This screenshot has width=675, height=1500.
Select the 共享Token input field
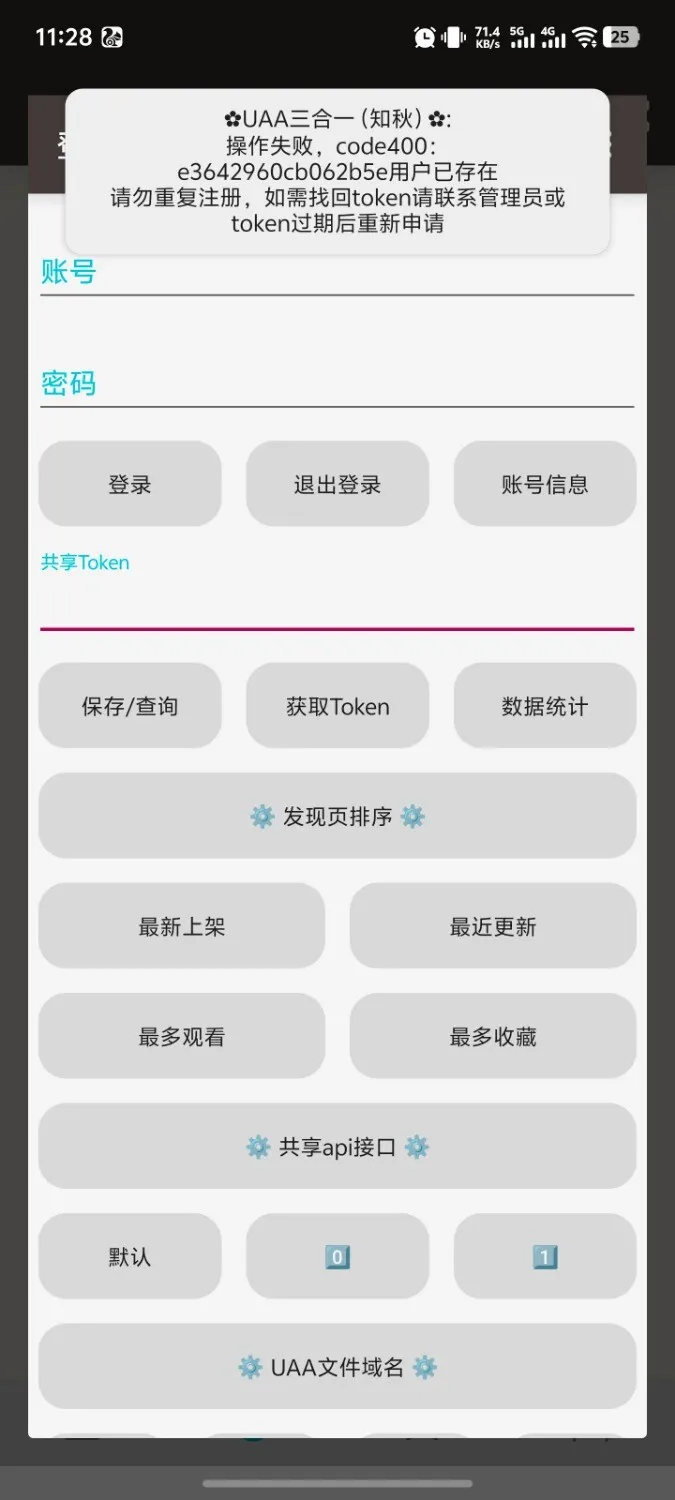[x=337, y=603]
